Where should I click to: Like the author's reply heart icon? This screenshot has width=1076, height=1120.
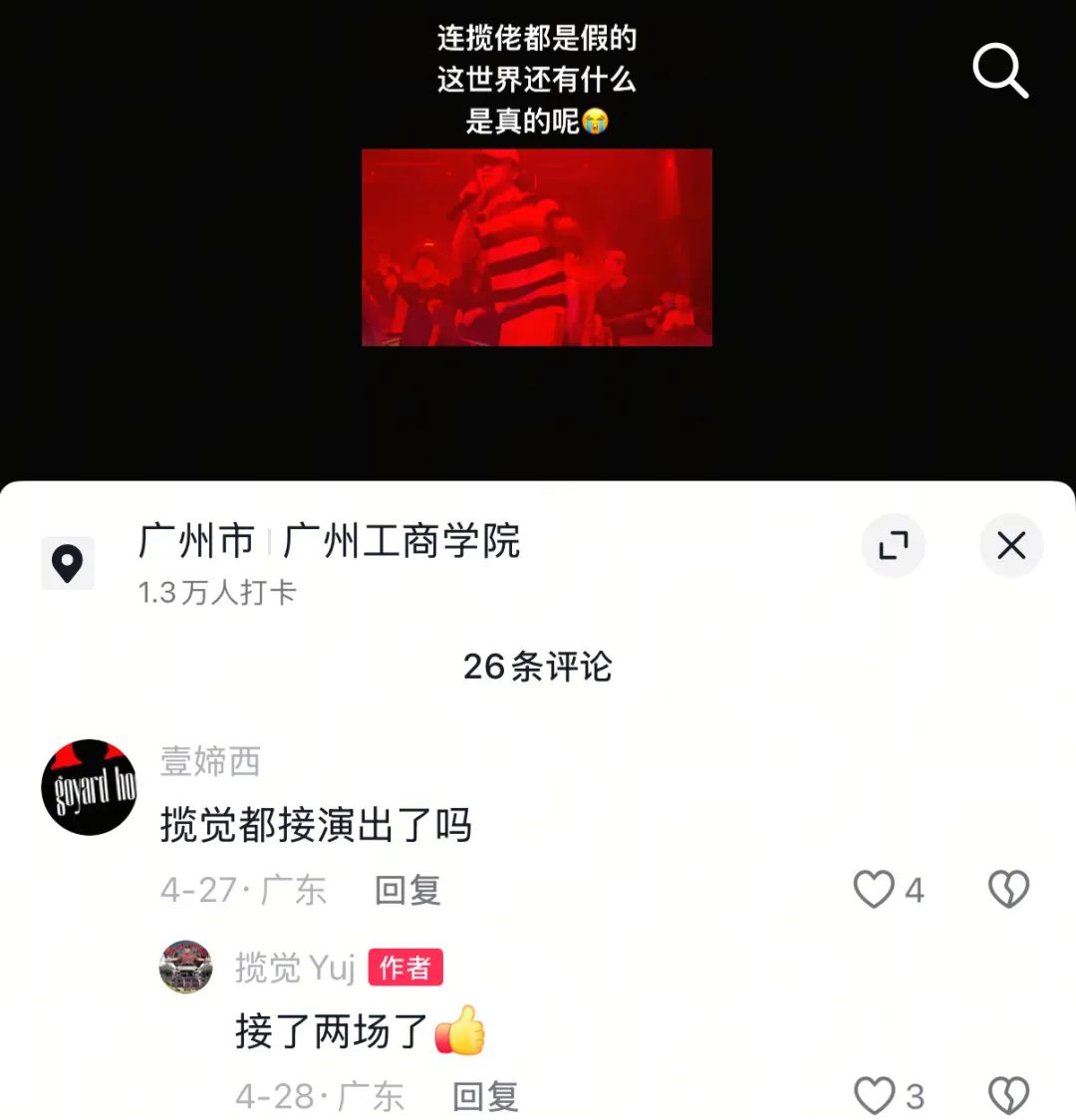(x=877, y=1095)
